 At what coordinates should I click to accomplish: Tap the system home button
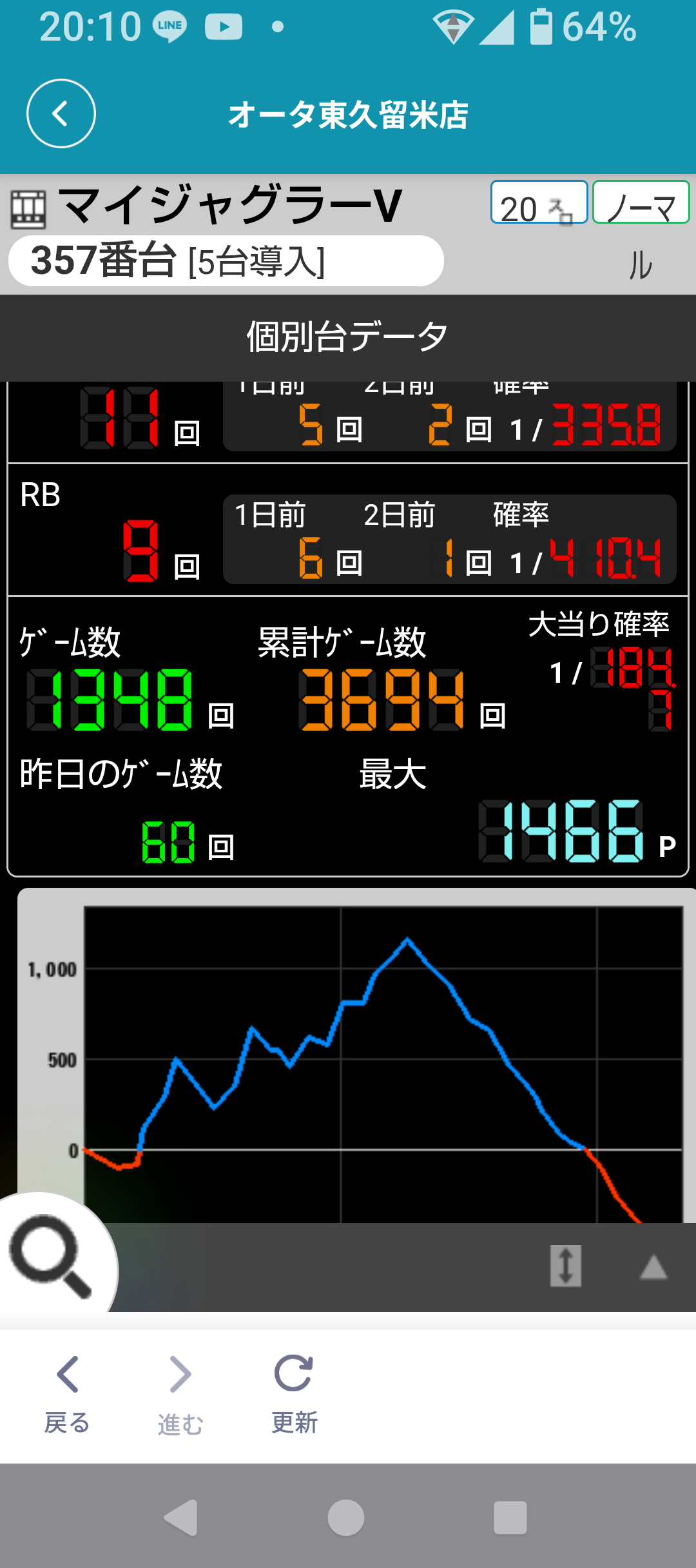coord(346,1518)
